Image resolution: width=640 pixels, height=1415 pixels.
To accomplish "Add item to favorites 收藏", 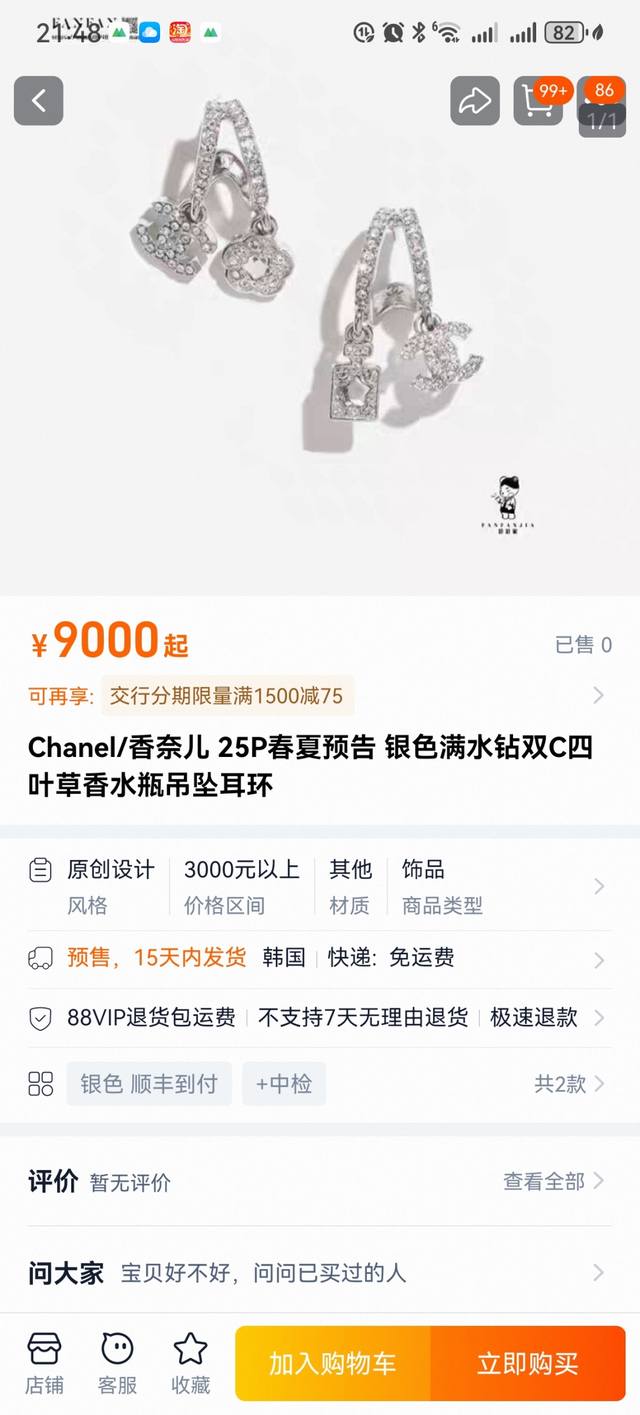I will [190, 1362].
